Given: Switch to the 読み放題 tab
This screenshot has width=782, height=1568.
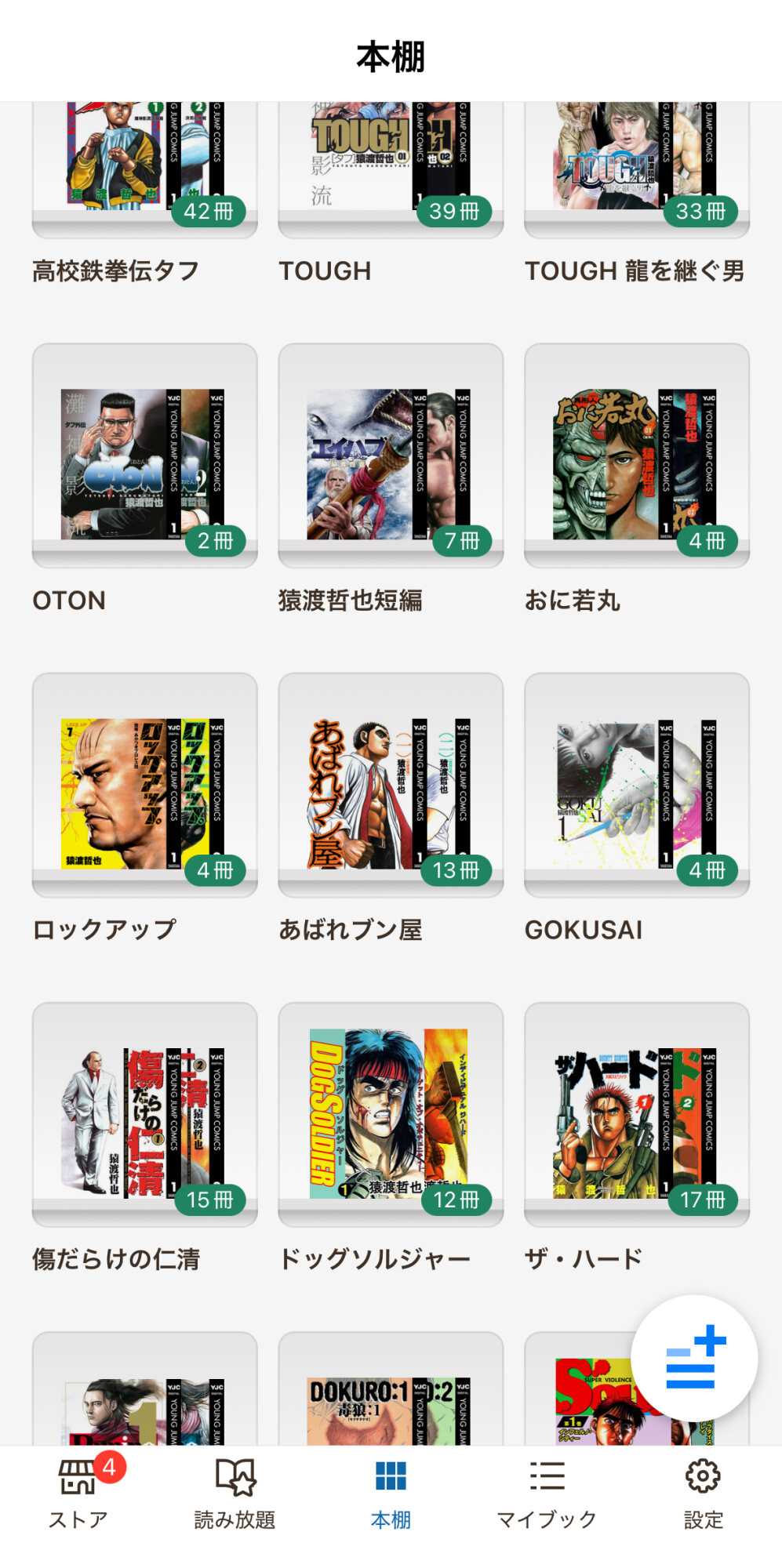Looking at the screenshot, I should pyautogui.click(x=235, y=1494).
